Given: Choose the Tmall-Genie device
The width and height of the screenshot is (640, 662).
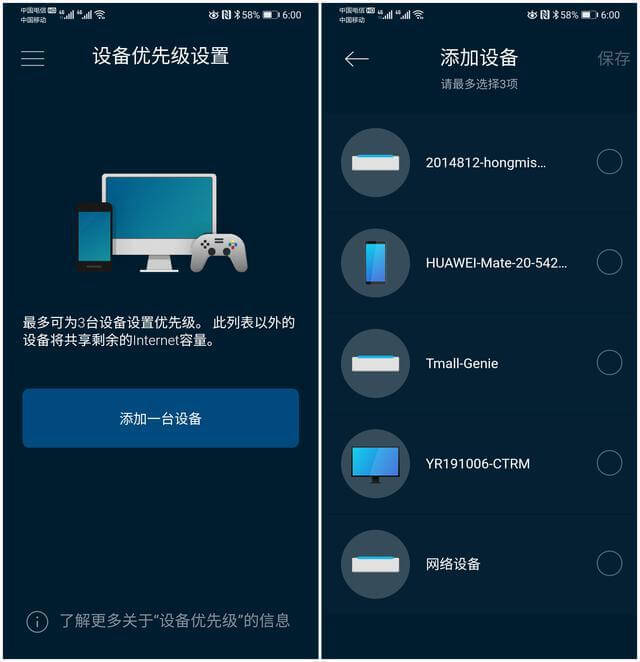Looking at the screenshot, I should pyautogui.click(x=609, y=363).
